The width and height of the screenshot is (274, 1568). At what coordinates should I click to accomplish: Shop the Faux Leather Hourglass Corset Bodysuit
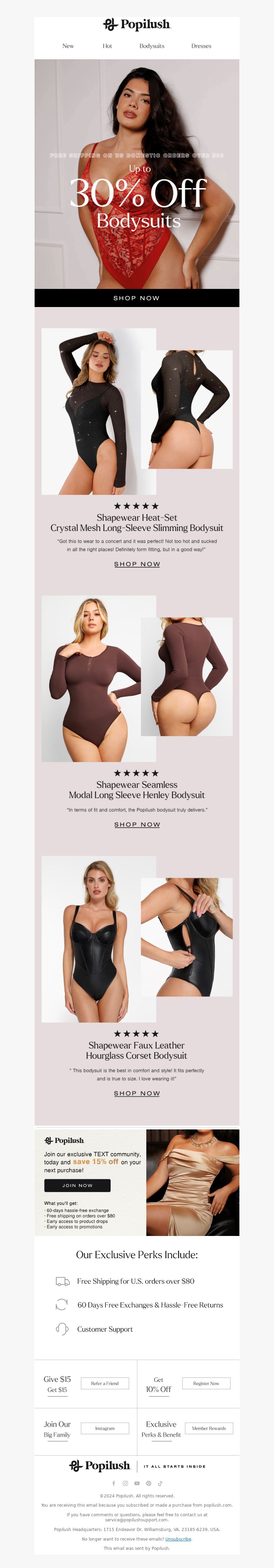(x=137, y=1093)
